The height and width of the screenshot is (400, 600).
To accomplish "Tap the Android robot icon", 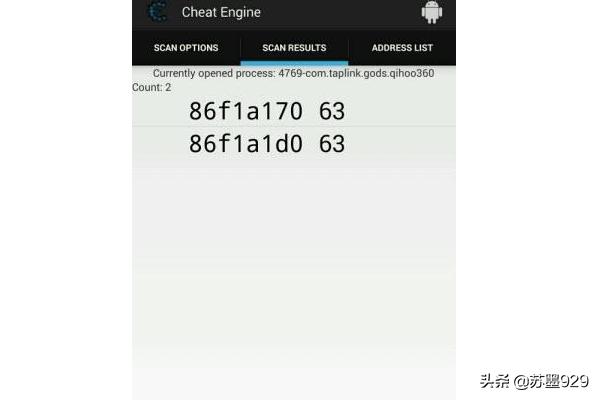I will coord(432,12).
